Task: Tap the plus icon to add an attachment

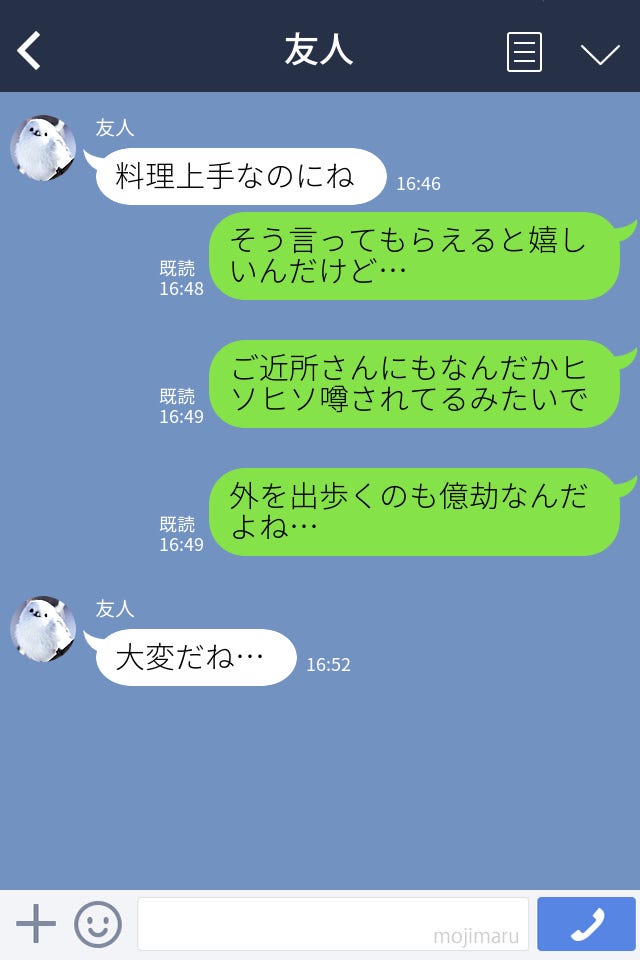Action: pyautogui.click(x=36, y=924)
